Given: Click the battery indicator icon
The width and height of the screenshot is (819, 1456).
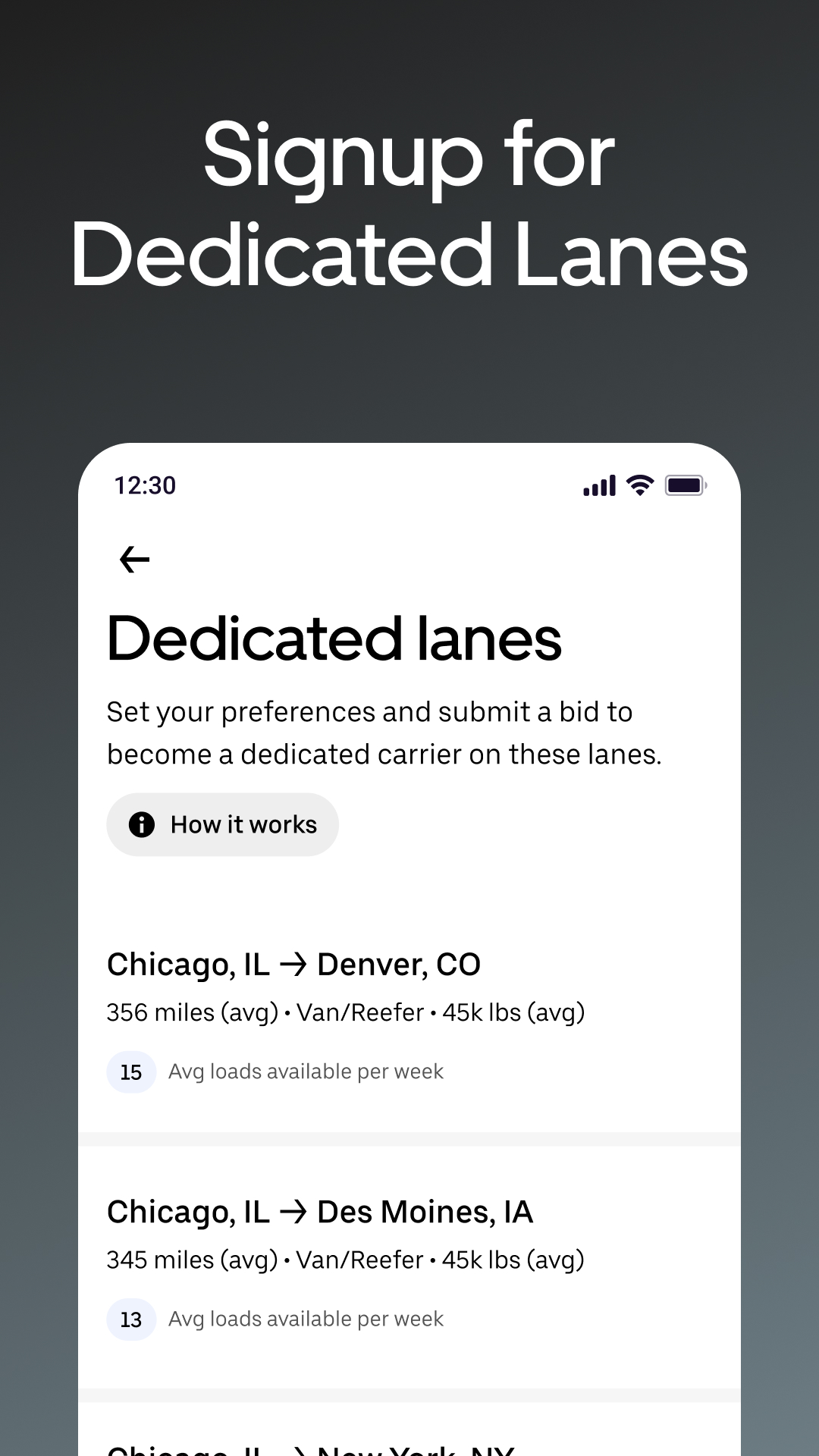Looking at the screenshot, I should [685, 485].
